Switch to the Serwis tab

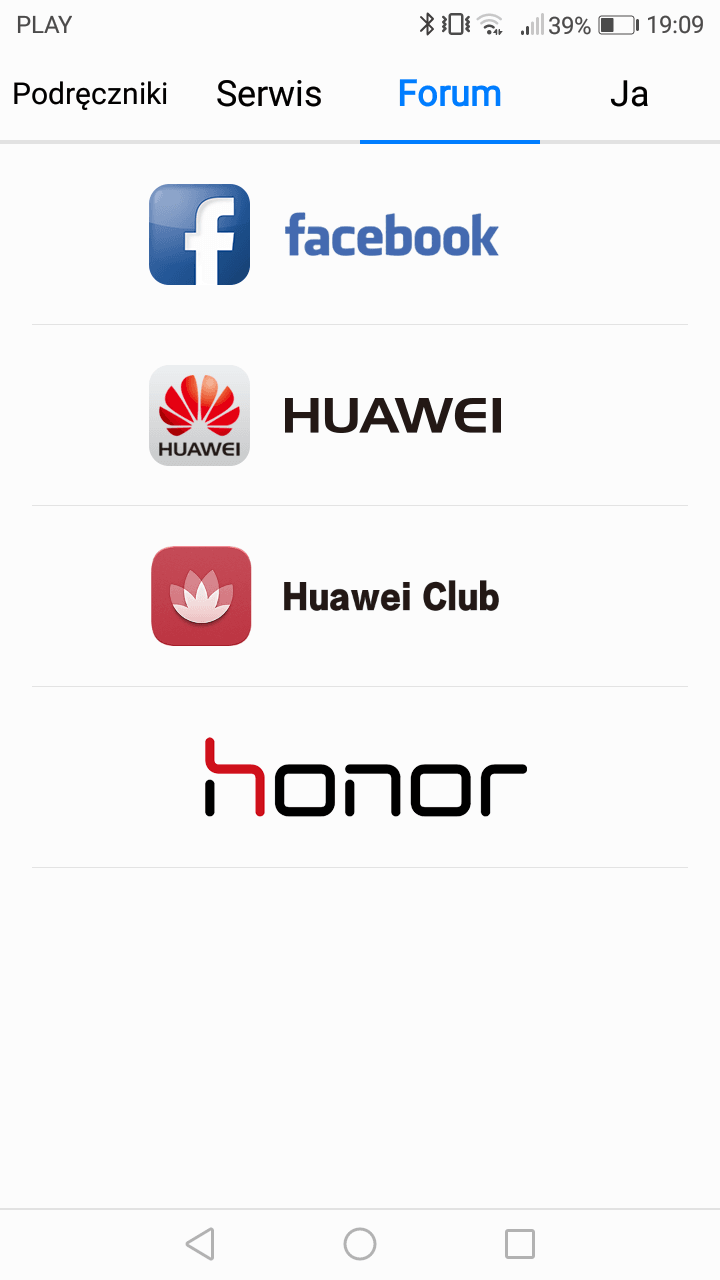[270, 94]
